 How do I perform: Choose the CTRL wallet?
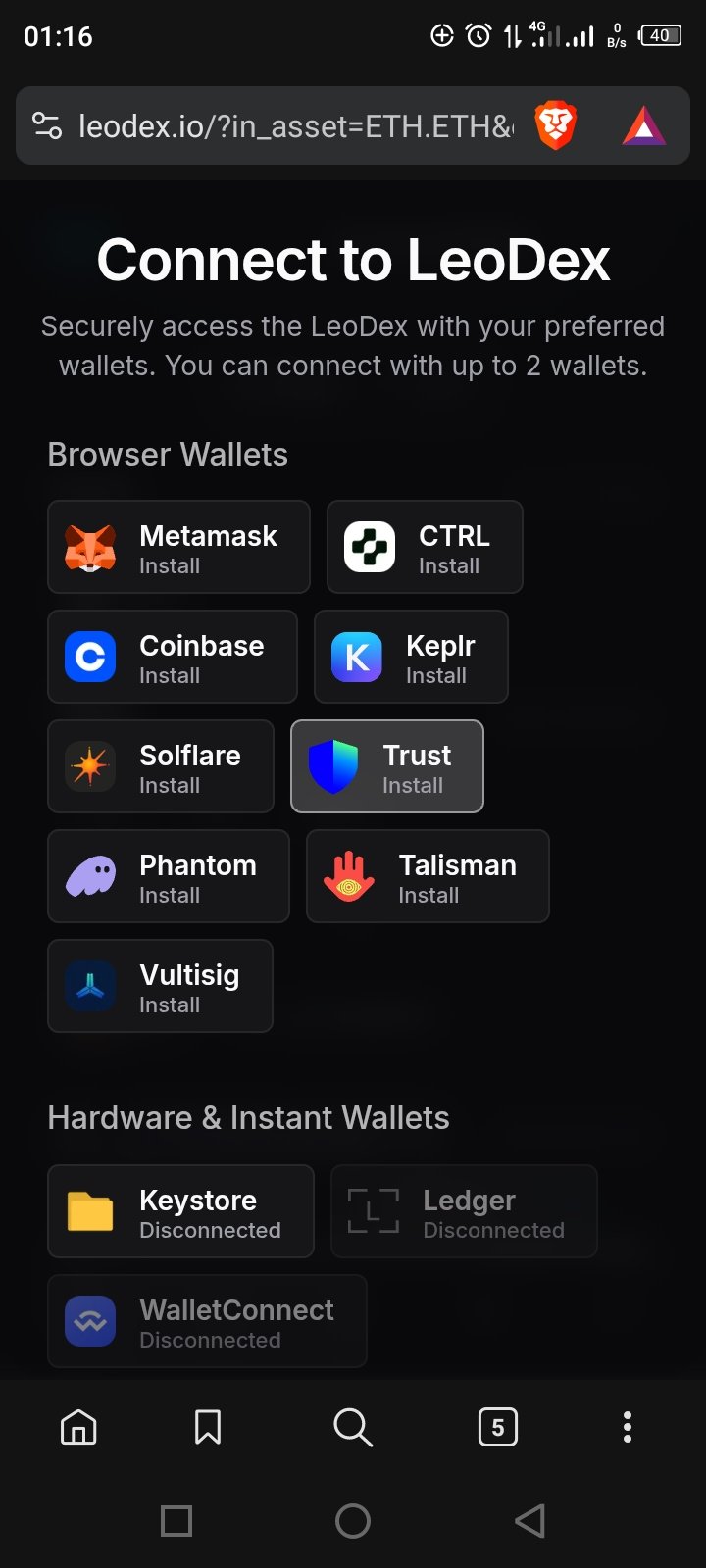425,547
